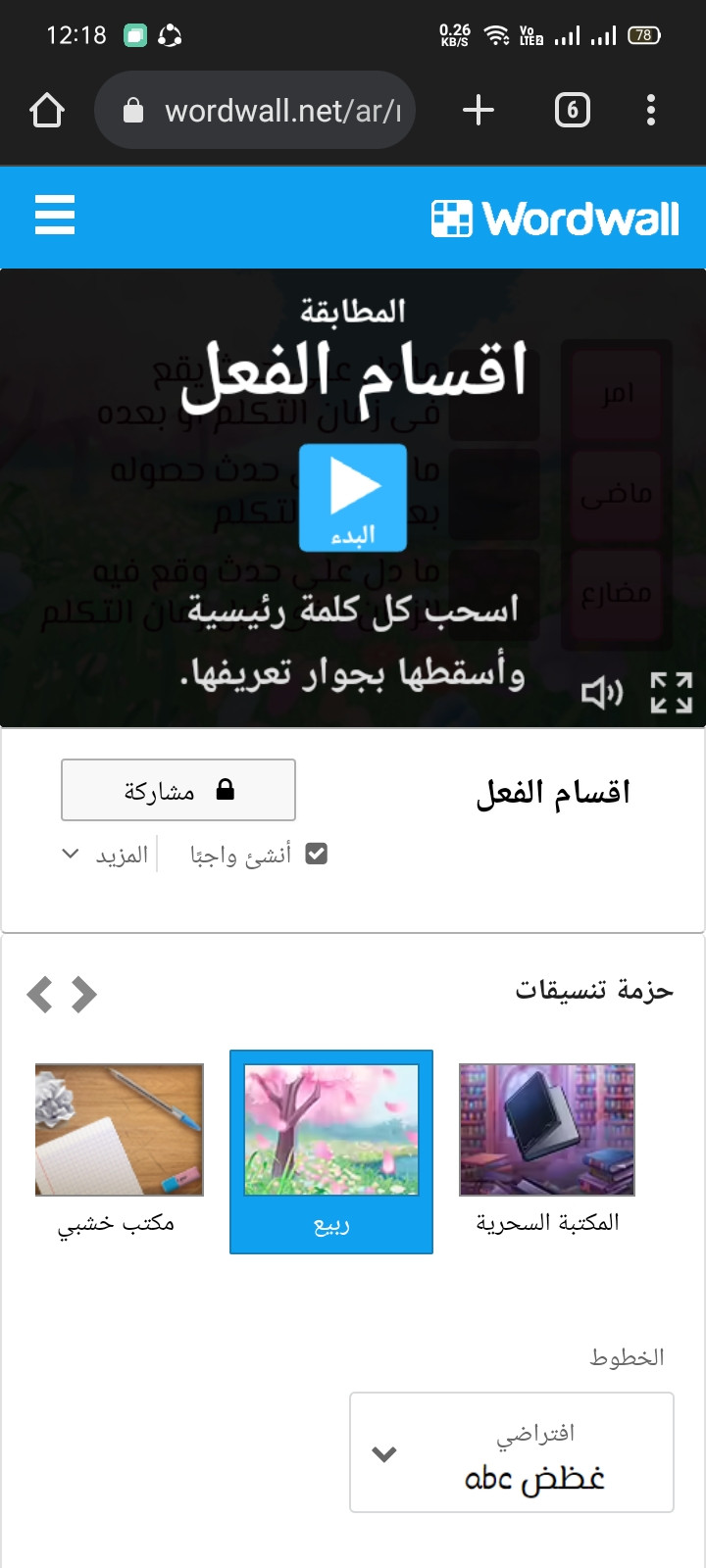Screen dimensions: 706x1568
Task: Mute the game sound
Action: 601,693
